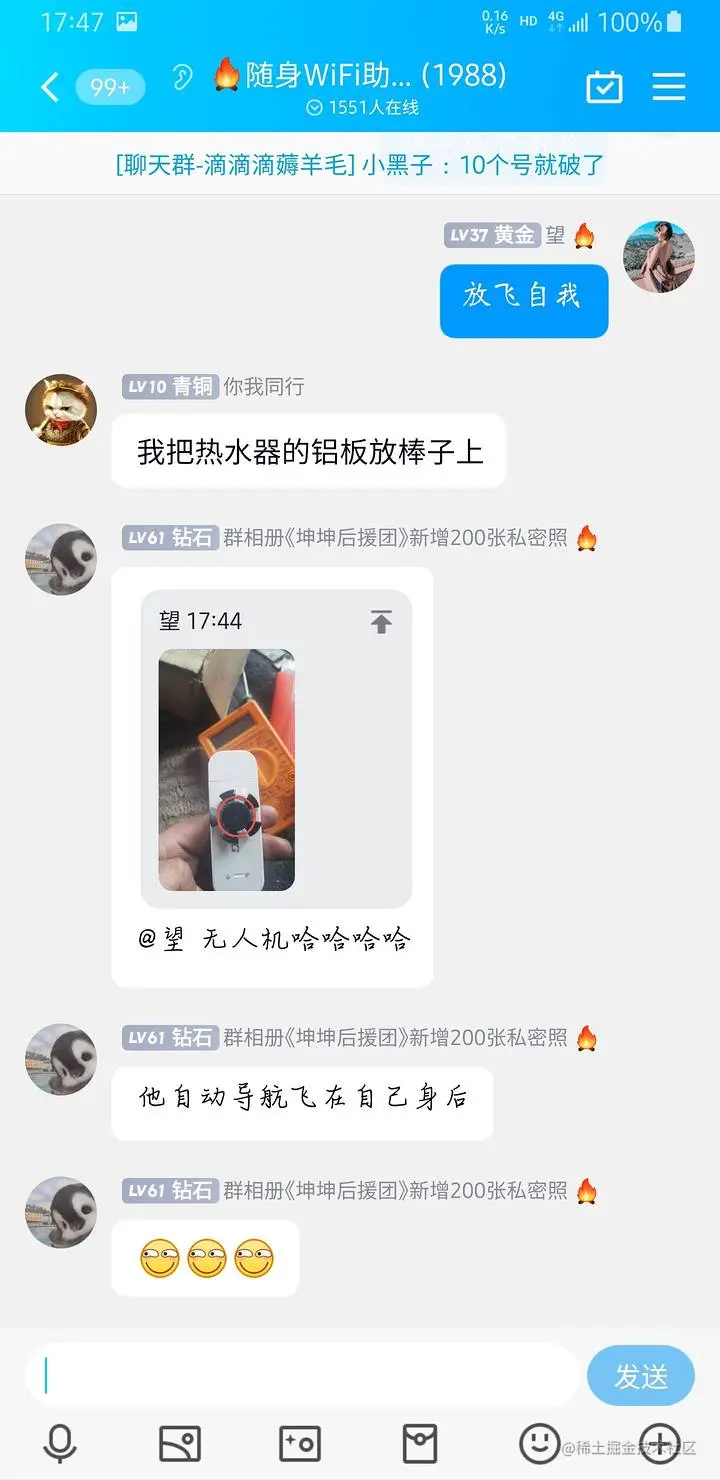Open the 我把热水器的铝板放棒子上 message bubble

point(308,452)
